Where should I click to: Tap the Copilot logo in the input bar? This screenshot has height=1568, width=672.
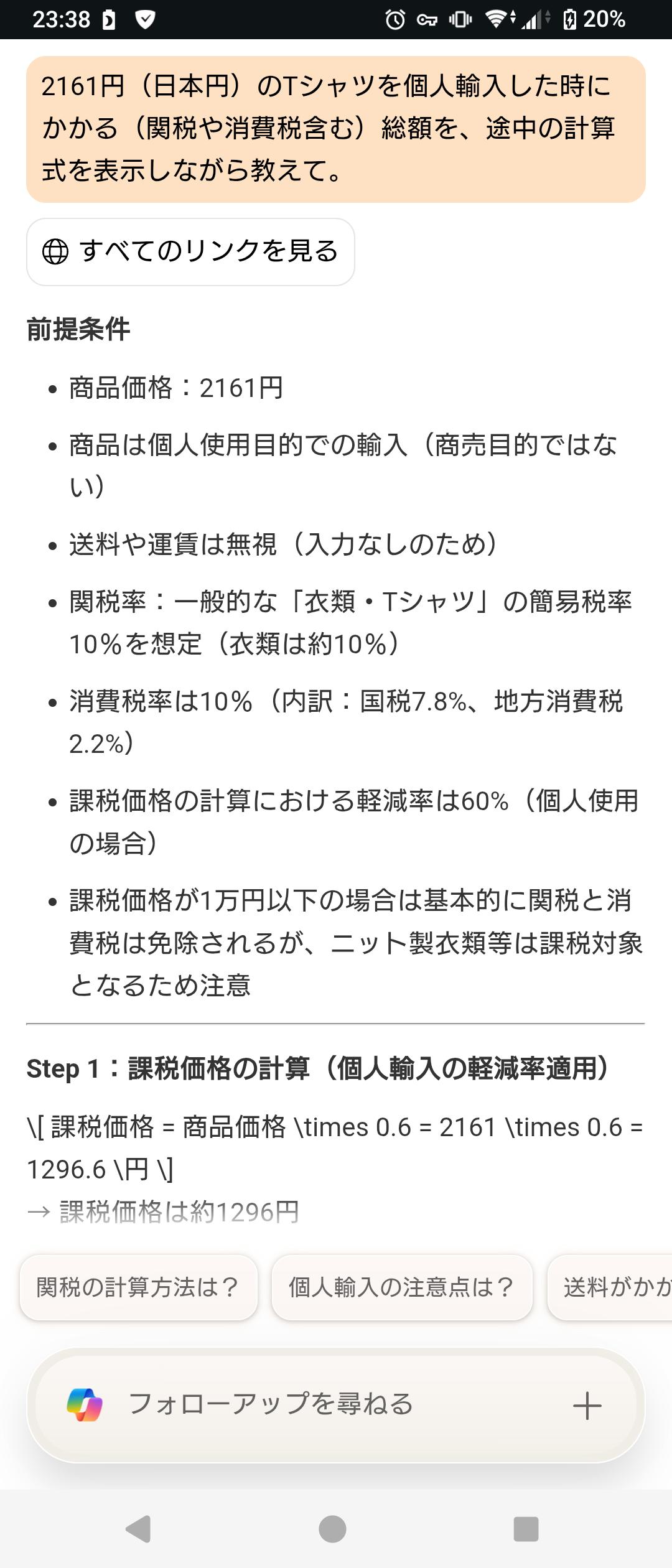point(85,1405)
